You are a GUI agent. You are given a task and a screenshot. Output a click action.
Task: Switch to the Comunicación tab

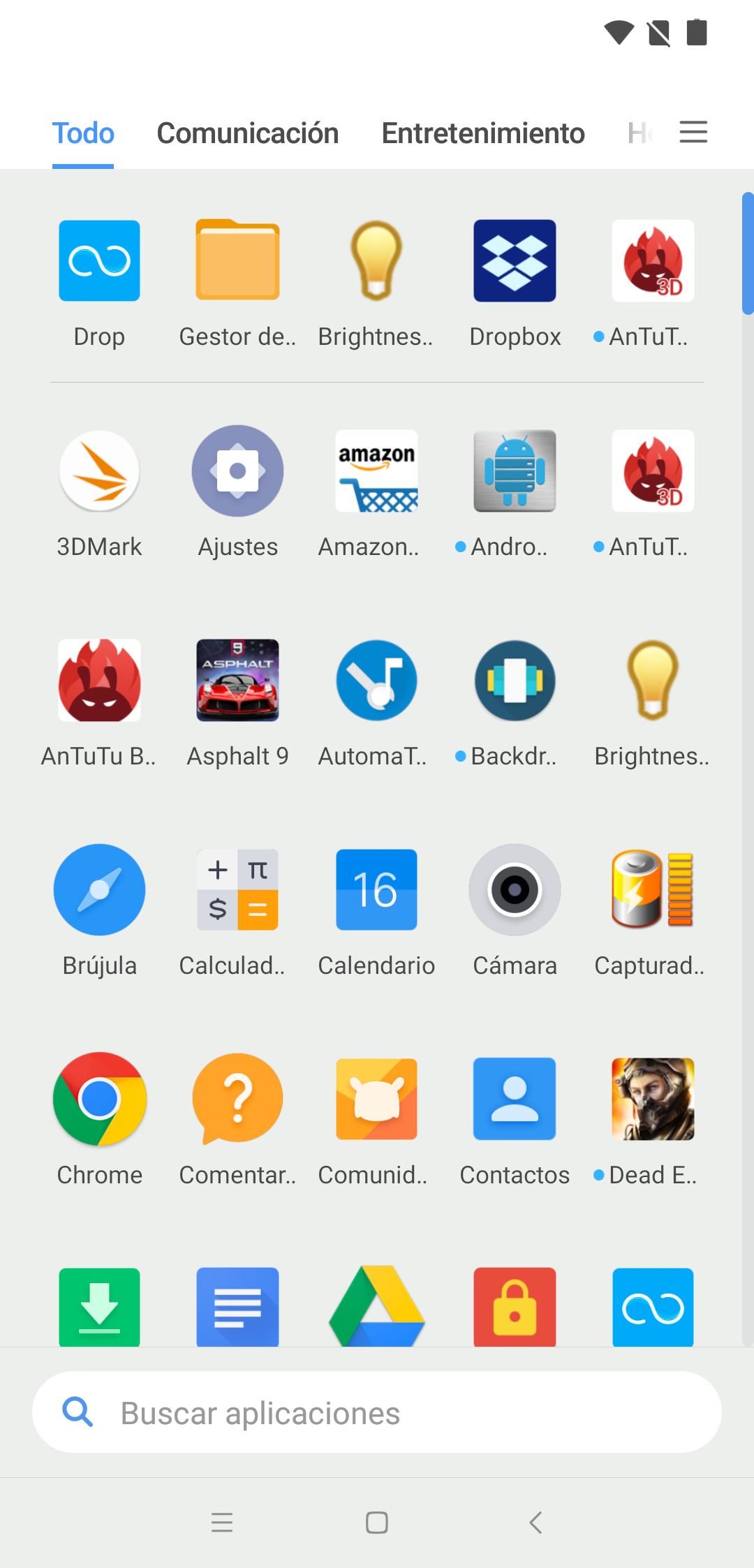pyautogui.click(x=248, y=133)
